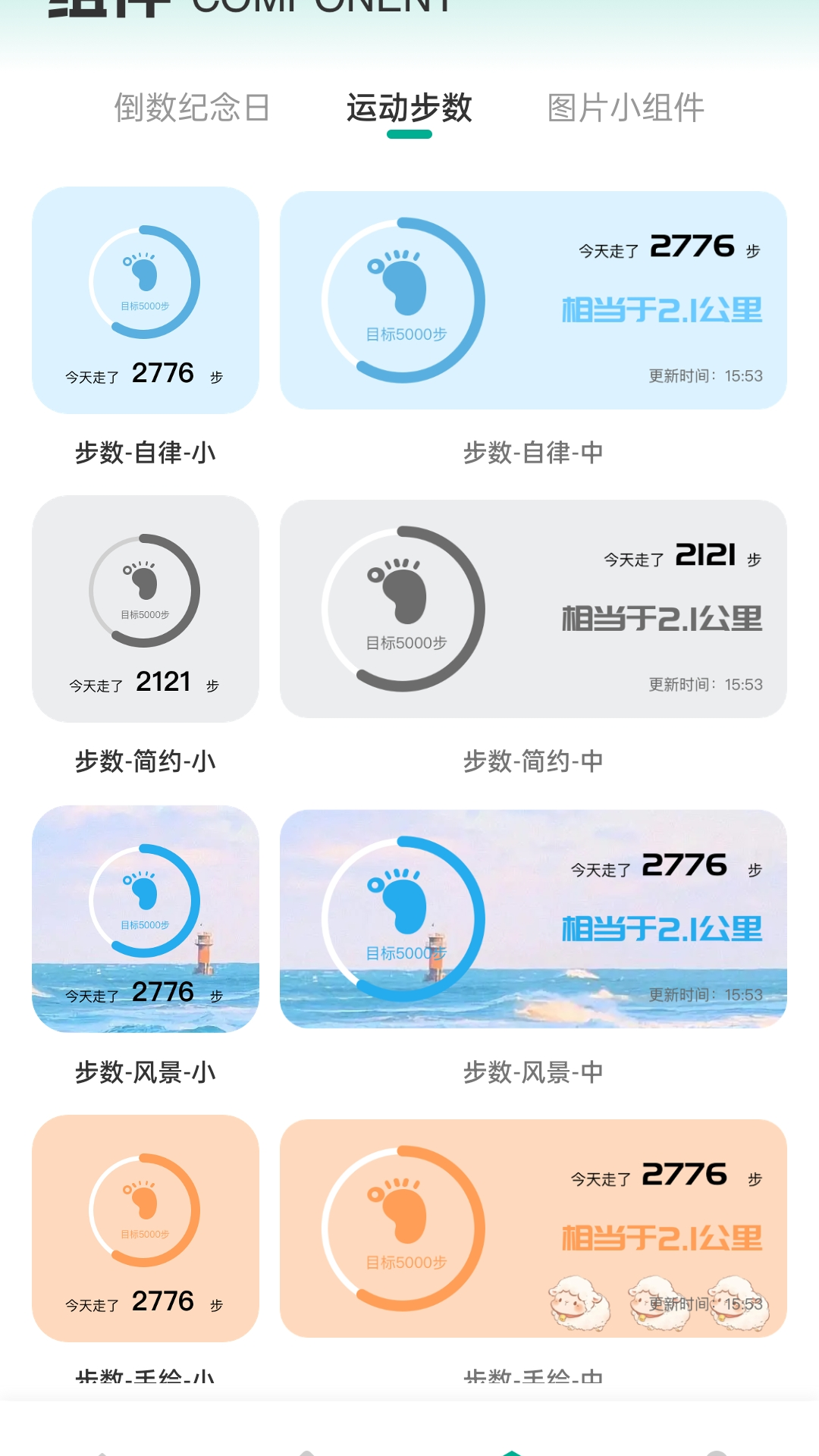The height and width of the screenshot is (1456, 819).
Task: Select the 步数-简约-小 widget
Action: coord(146,609)
